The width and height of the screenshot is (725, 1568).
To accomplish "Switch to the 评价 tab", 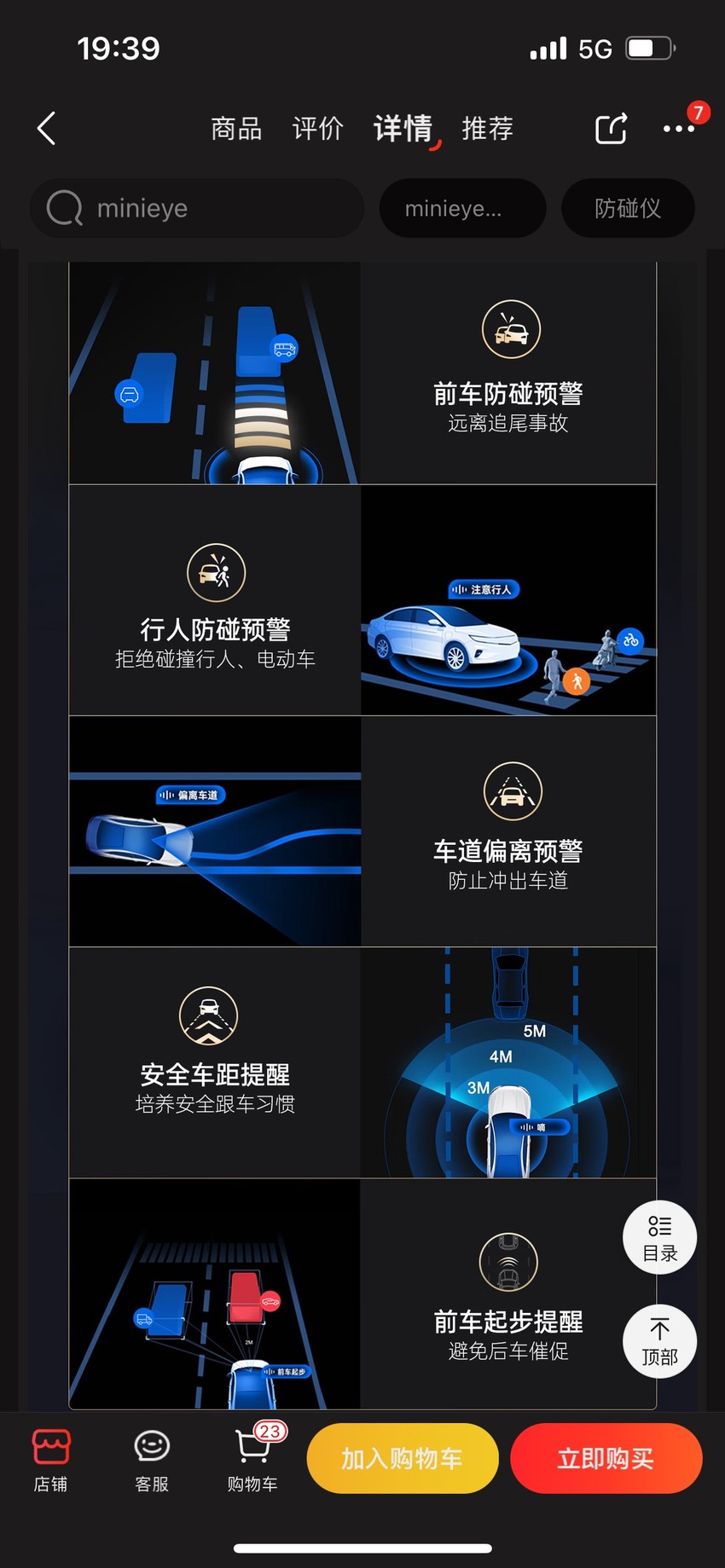I will point(317,129).
